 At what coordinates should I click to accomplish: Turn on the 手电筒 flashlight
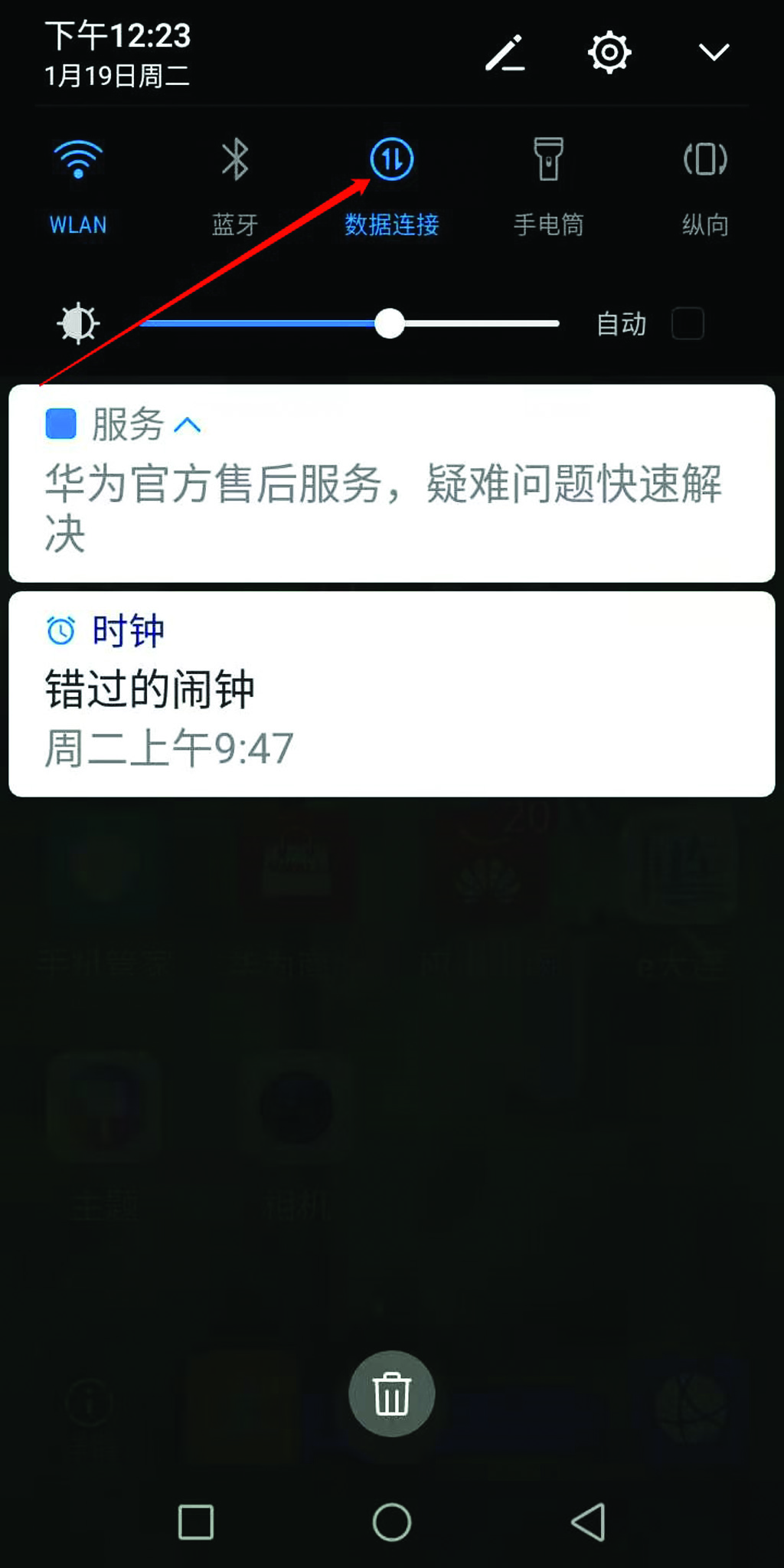tap(548, 161)
